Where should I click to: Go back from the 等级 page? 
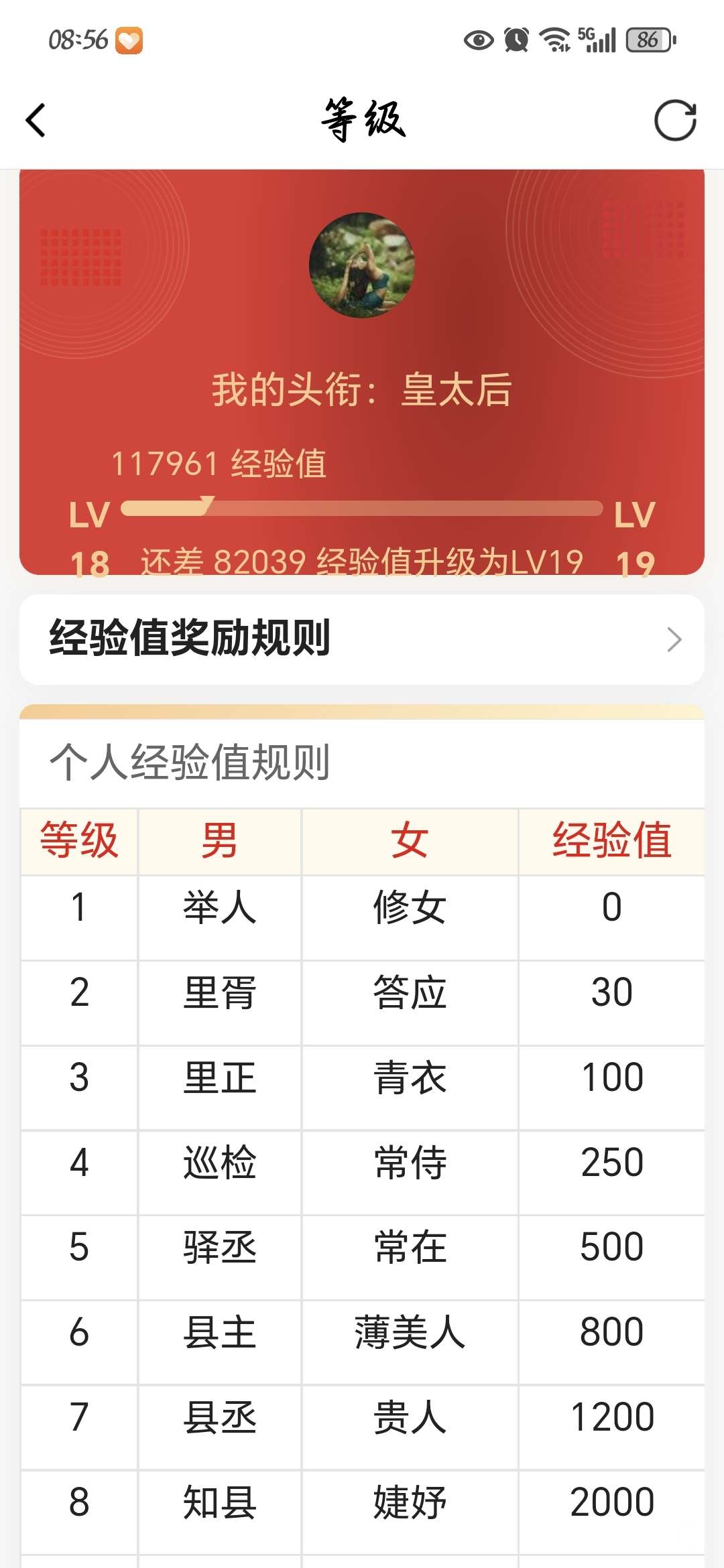click(36, 121)
